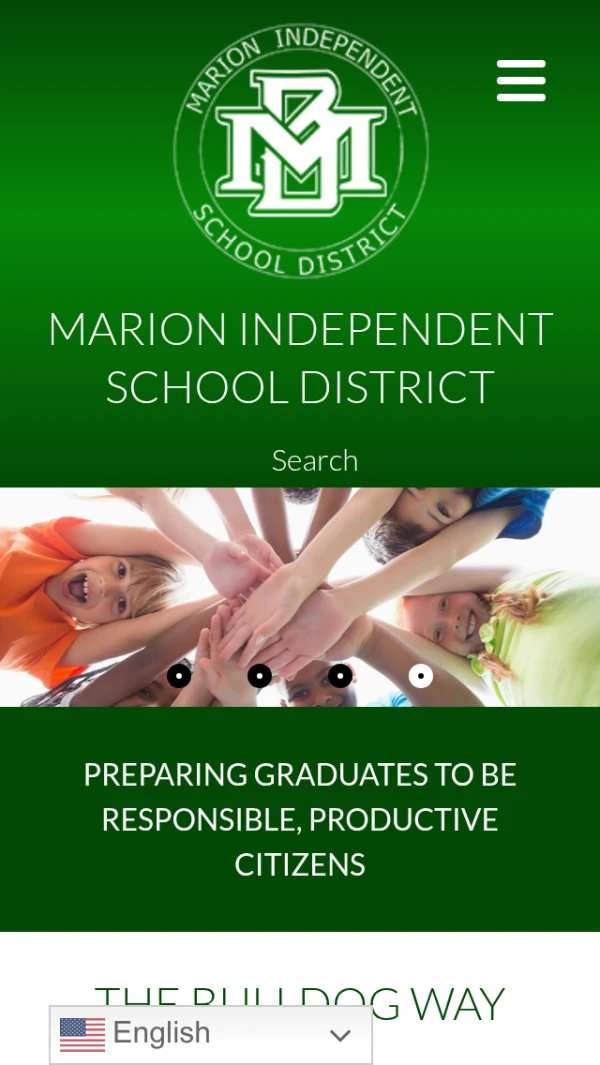This screenshot has height=1065, width=600.
Task: Open the hamburger navigation menu
Action: pos(521,81)
